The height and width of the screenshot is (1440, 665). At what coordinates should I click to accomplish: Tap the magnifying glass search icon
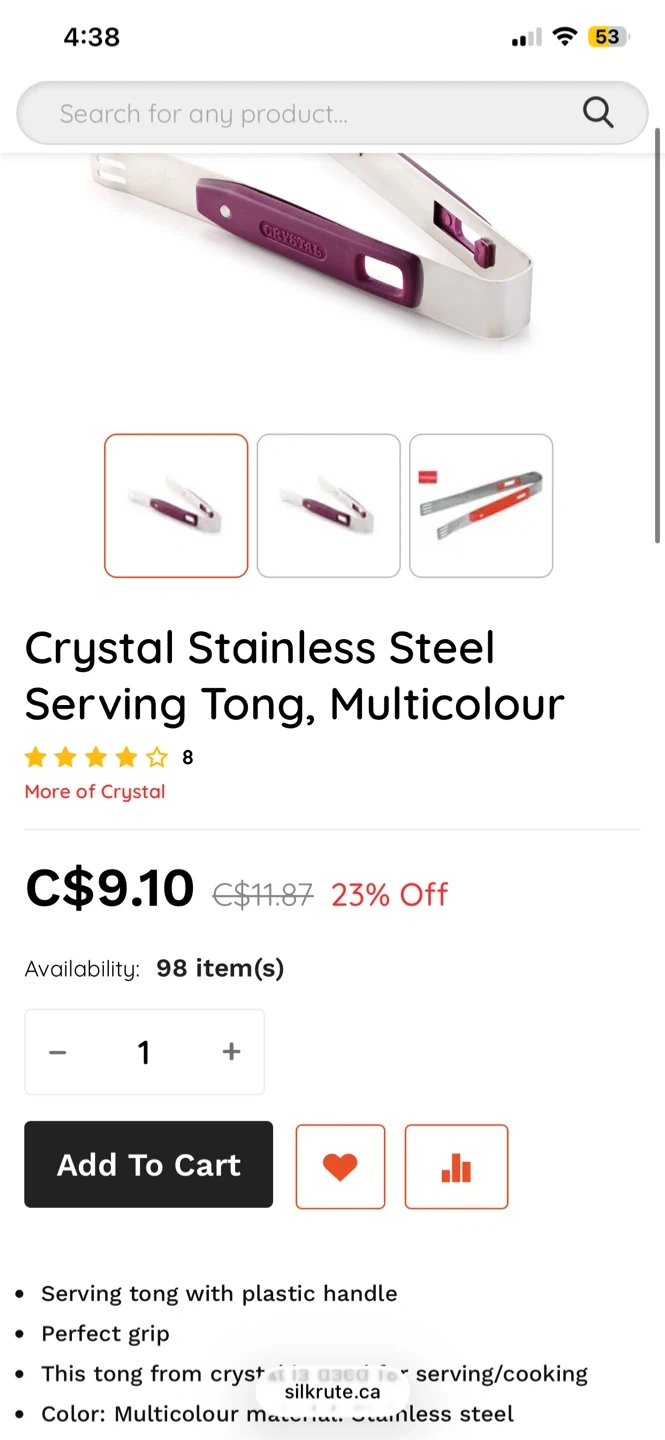(x=598, y=113)
